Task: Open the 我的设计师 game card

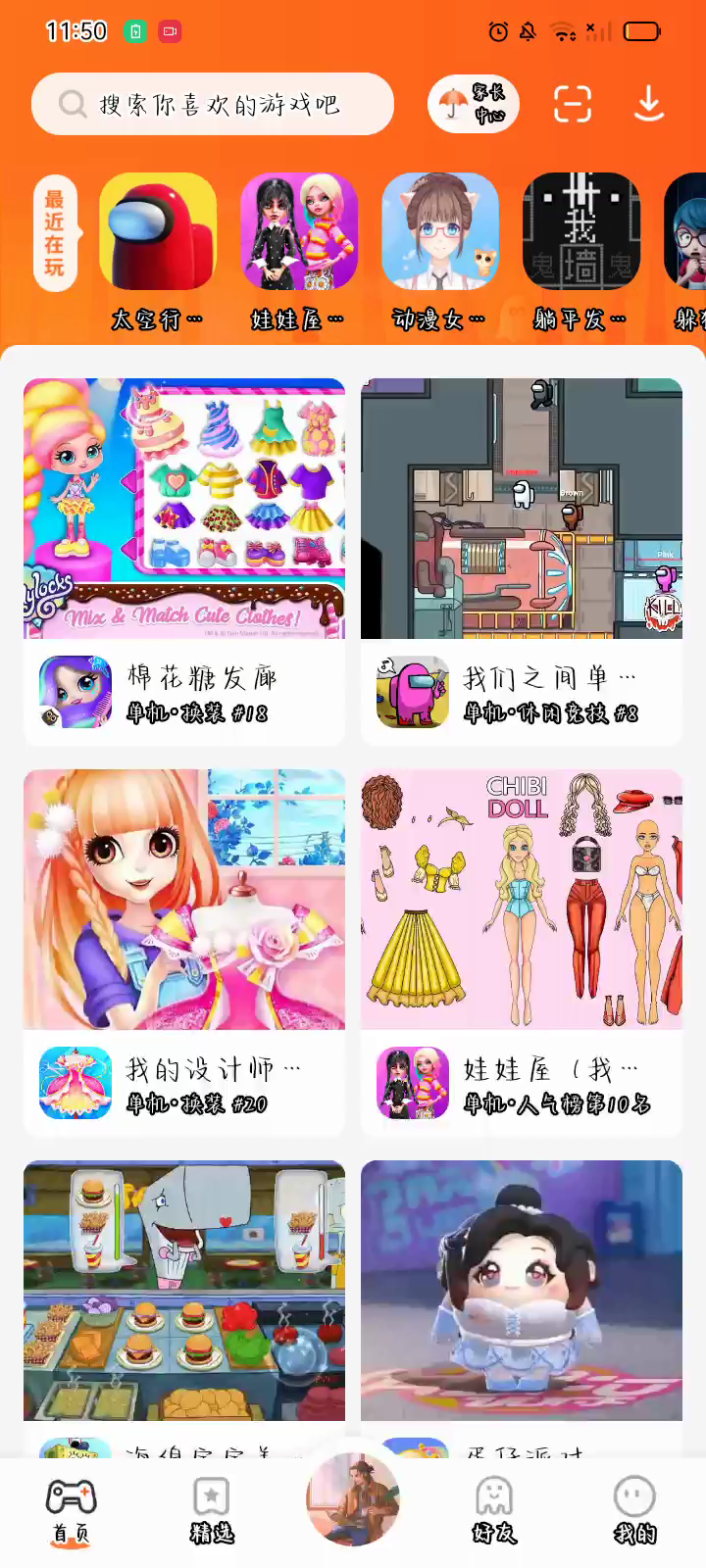Action: click(x=184, y=953)
